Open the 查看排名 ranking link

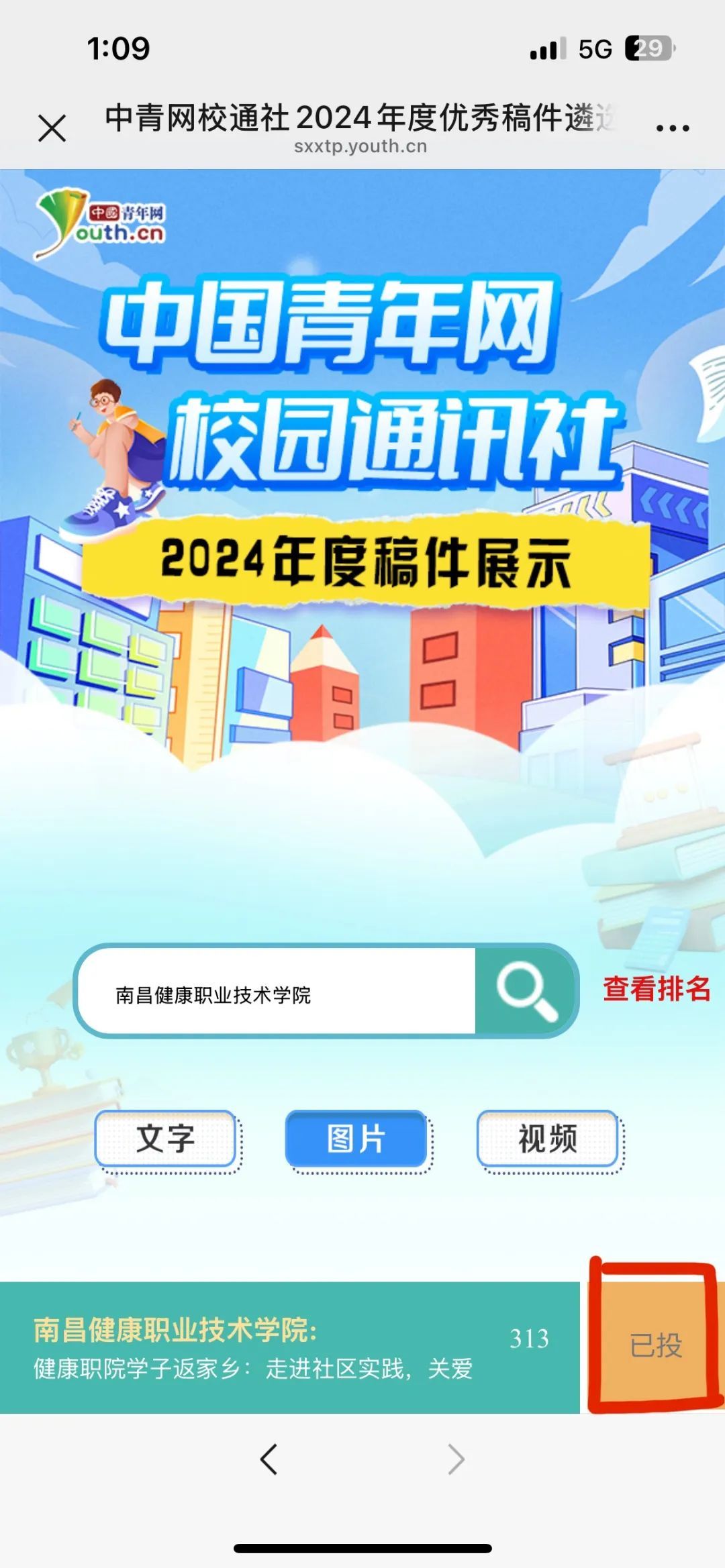click(x=656, y=989)
